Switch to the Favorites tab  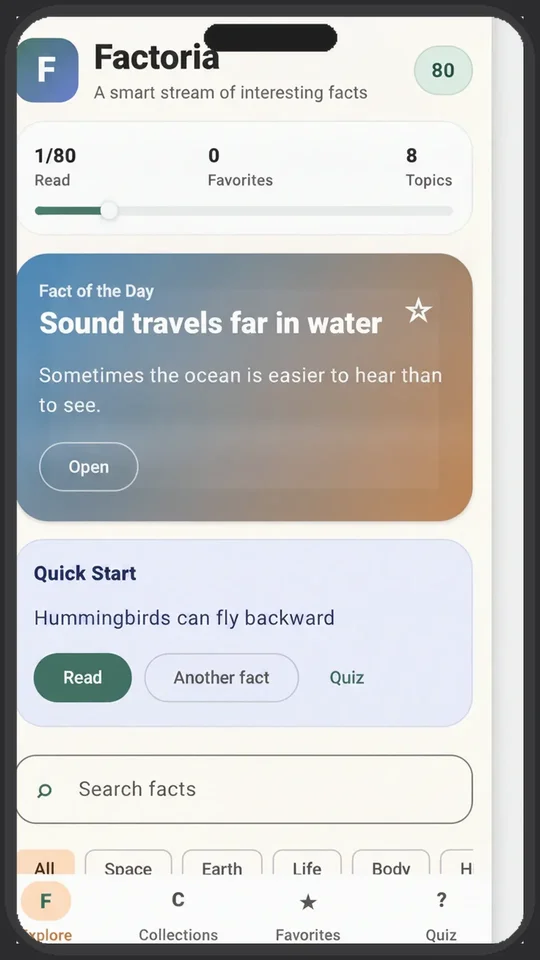point(308,913)
